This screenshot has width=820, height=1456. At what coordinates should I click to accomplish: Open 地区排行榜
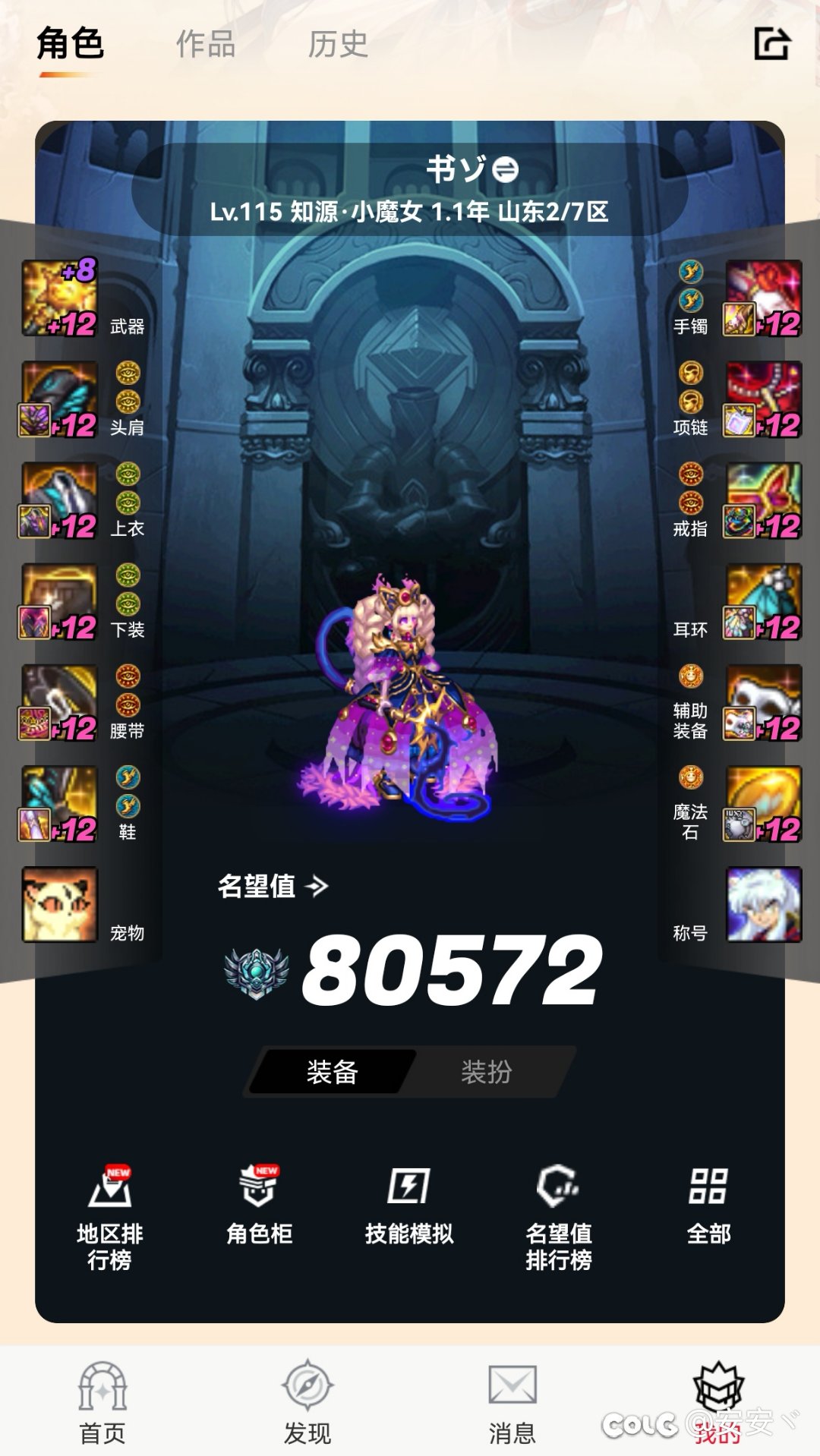click(110, 1216)
